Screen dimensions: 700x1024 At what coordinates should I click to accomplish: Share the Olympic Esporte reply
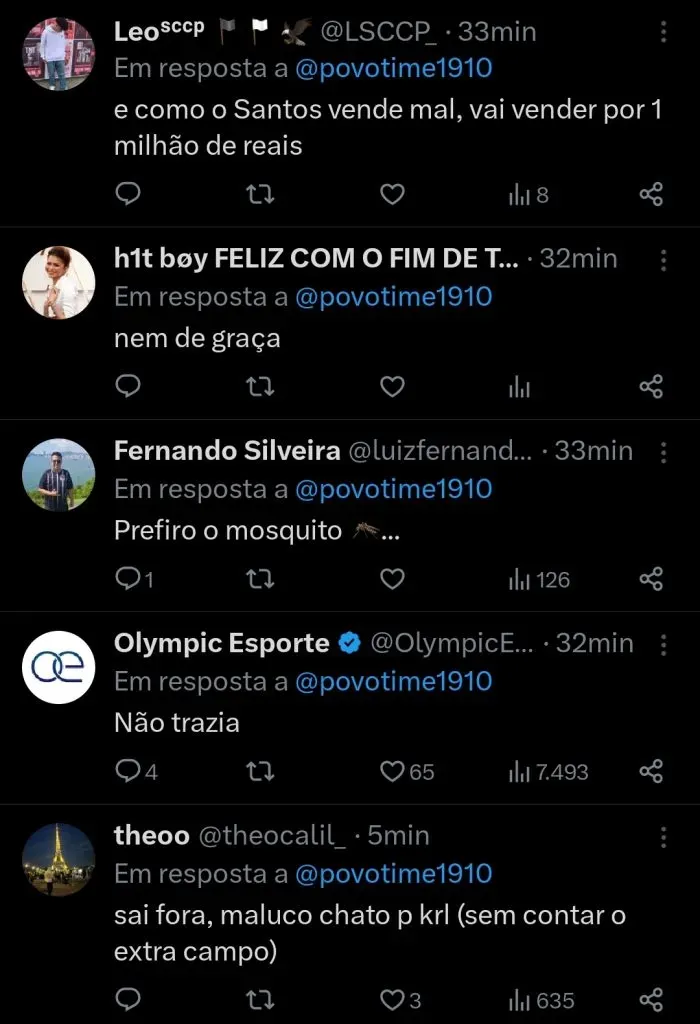tap(651, 771)
